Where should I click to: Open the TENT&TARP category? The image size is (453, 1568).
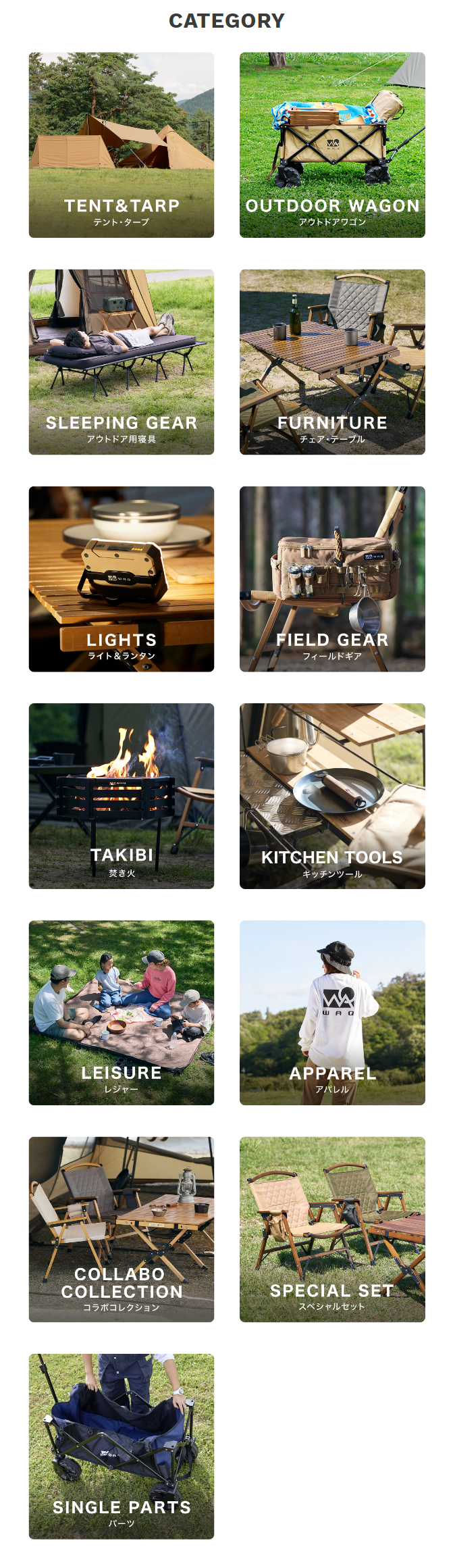[x=122, y=145]
